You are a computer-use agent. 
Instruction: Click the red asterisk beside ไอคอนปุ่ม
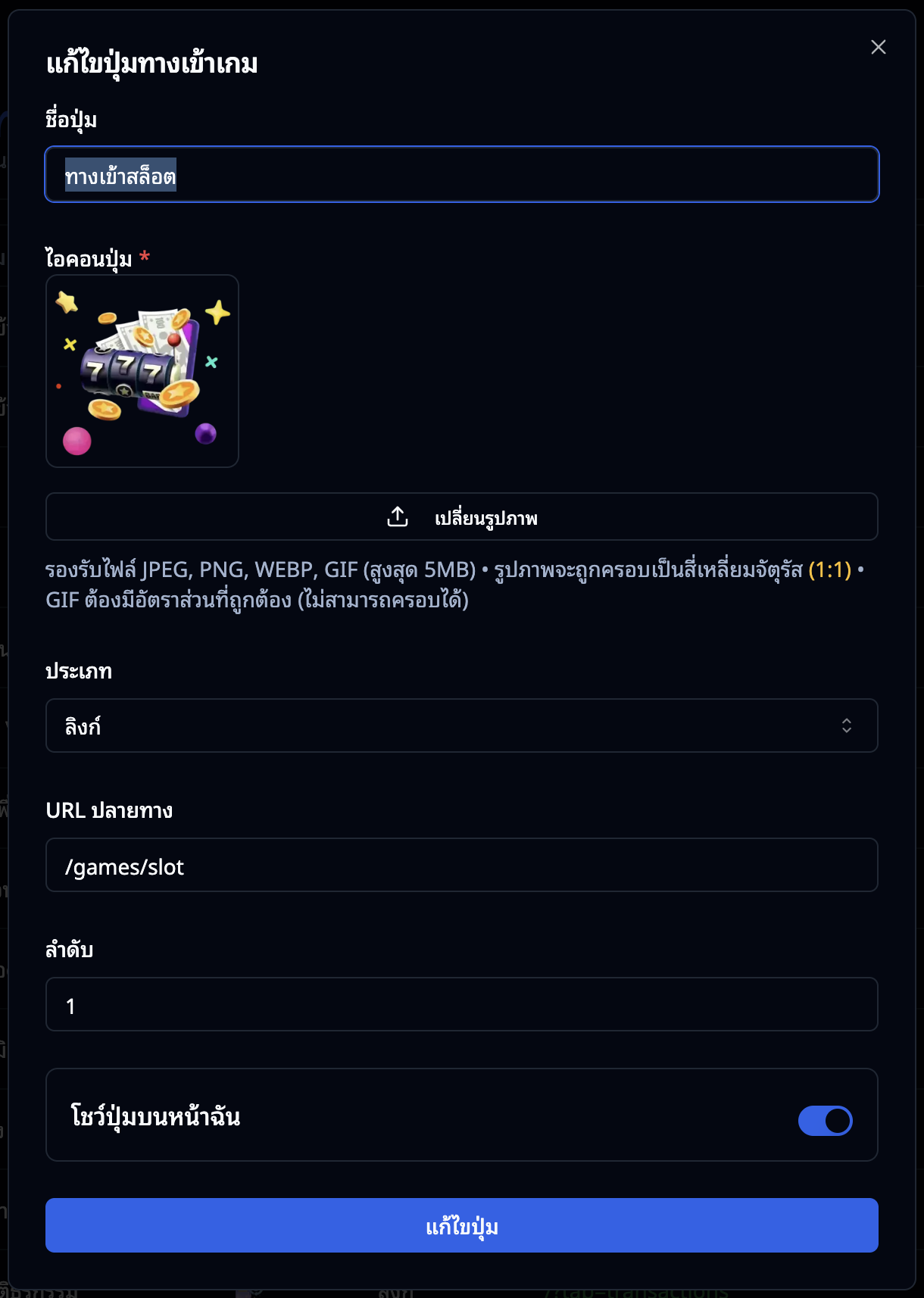(145, 257)
